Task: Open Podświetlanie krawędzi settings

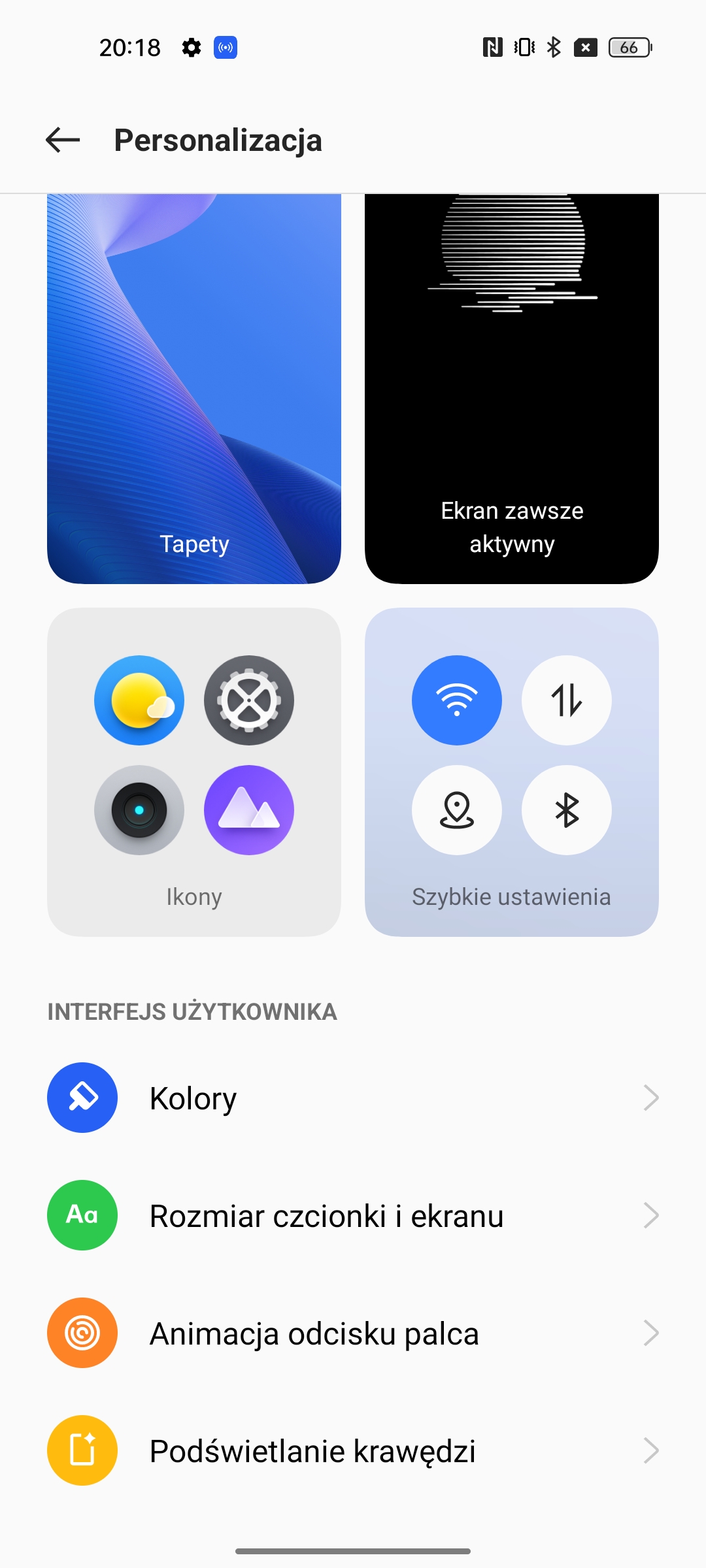Action: [x=353, y=1451]
